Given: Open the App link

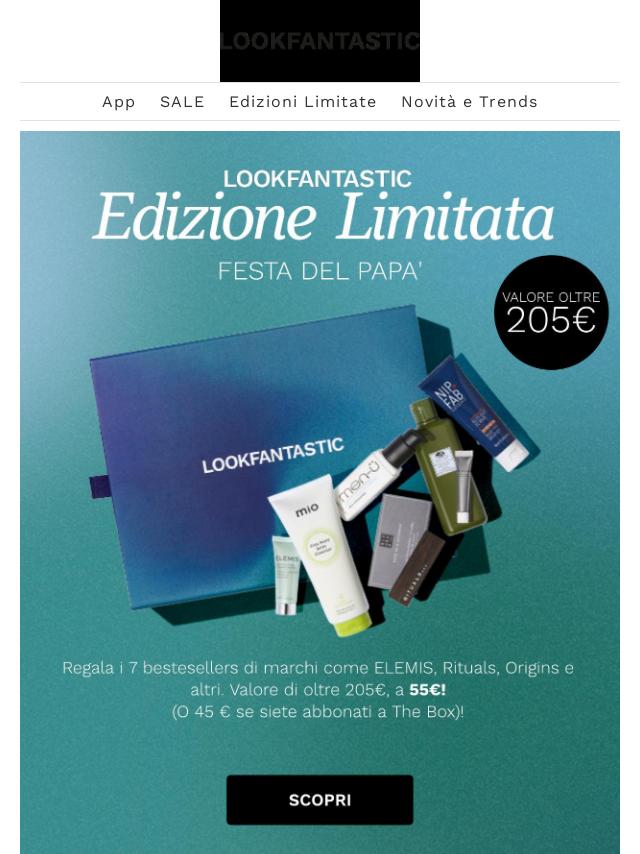Looking at the screenshot, I should click(118, 102).
